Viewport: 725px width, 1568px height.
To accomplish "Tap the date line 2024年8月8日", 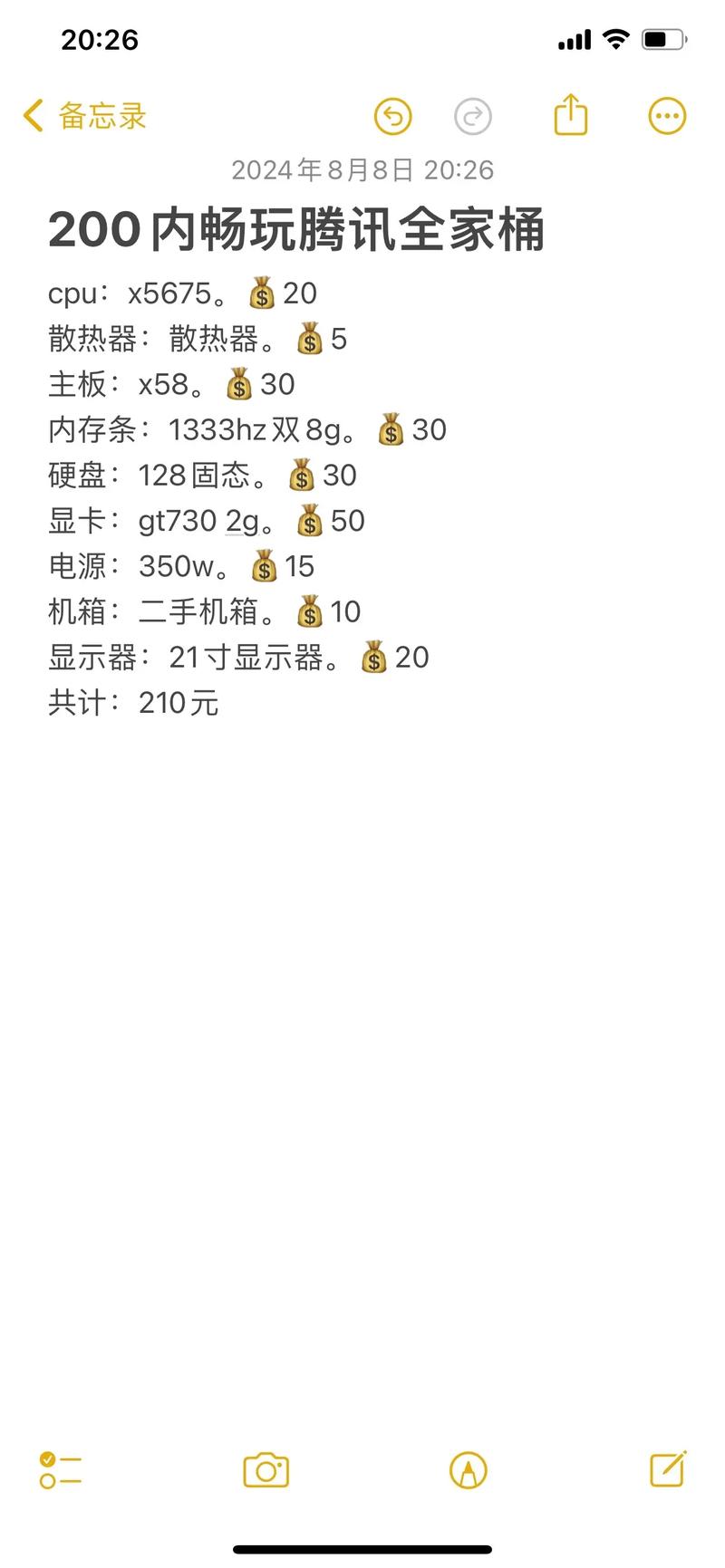I will pyautogui.click(x=362, y=169).
